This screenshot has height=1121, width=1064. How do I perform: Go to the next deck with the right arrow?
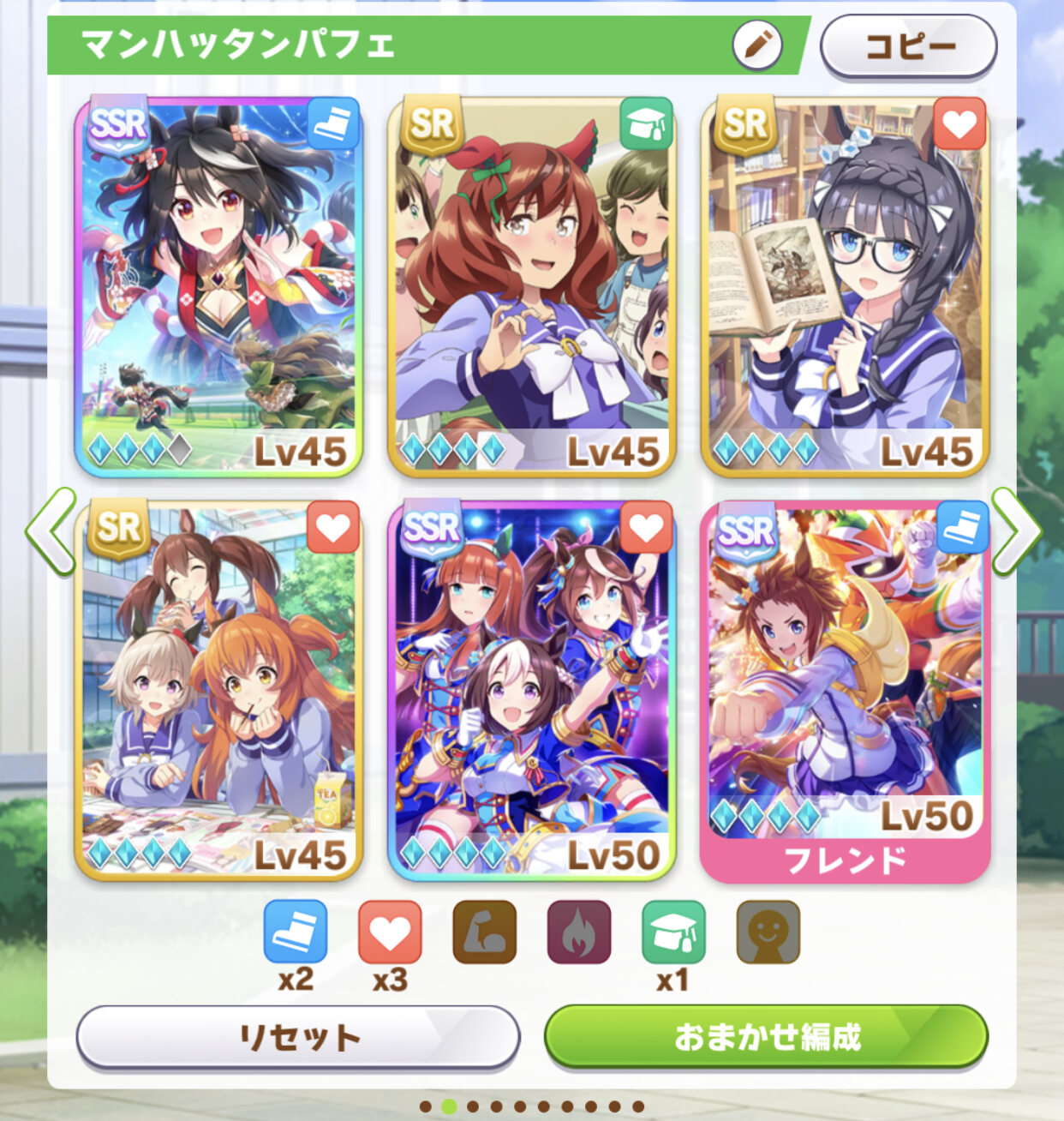pos(1016,531)
